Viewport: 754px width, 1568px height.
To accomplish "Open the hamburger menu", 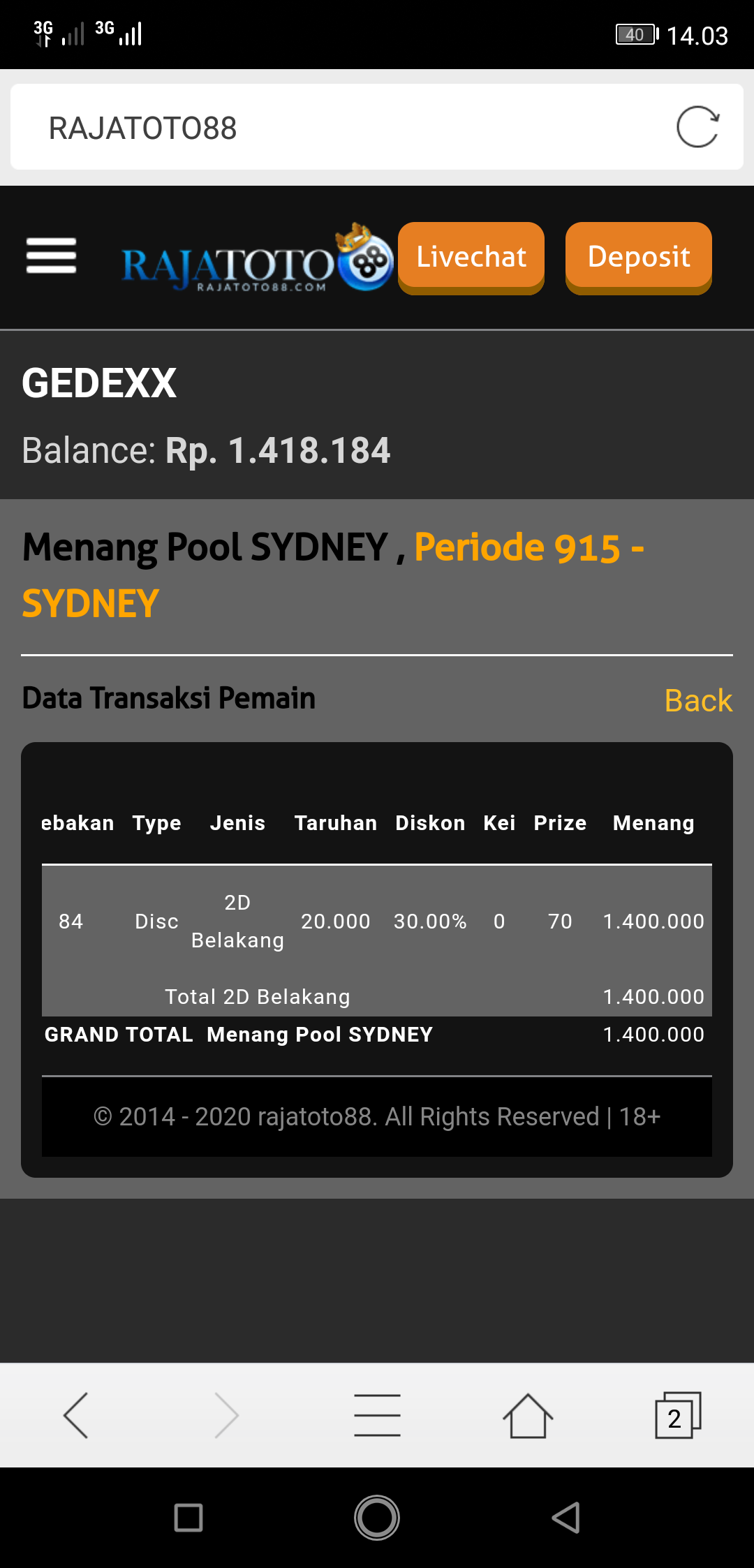I will point(51,256).
